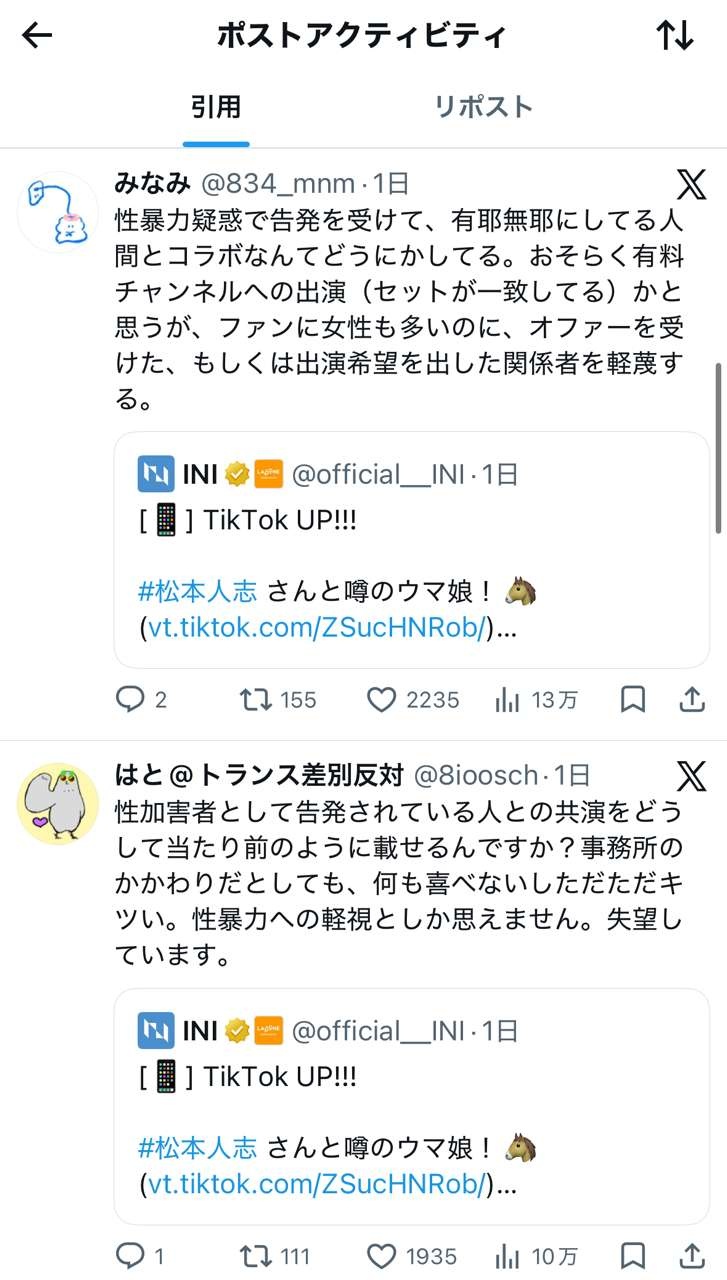Open みなみ's profile avatar
The width and height of the screenshot is (727, 1280).
57,213
